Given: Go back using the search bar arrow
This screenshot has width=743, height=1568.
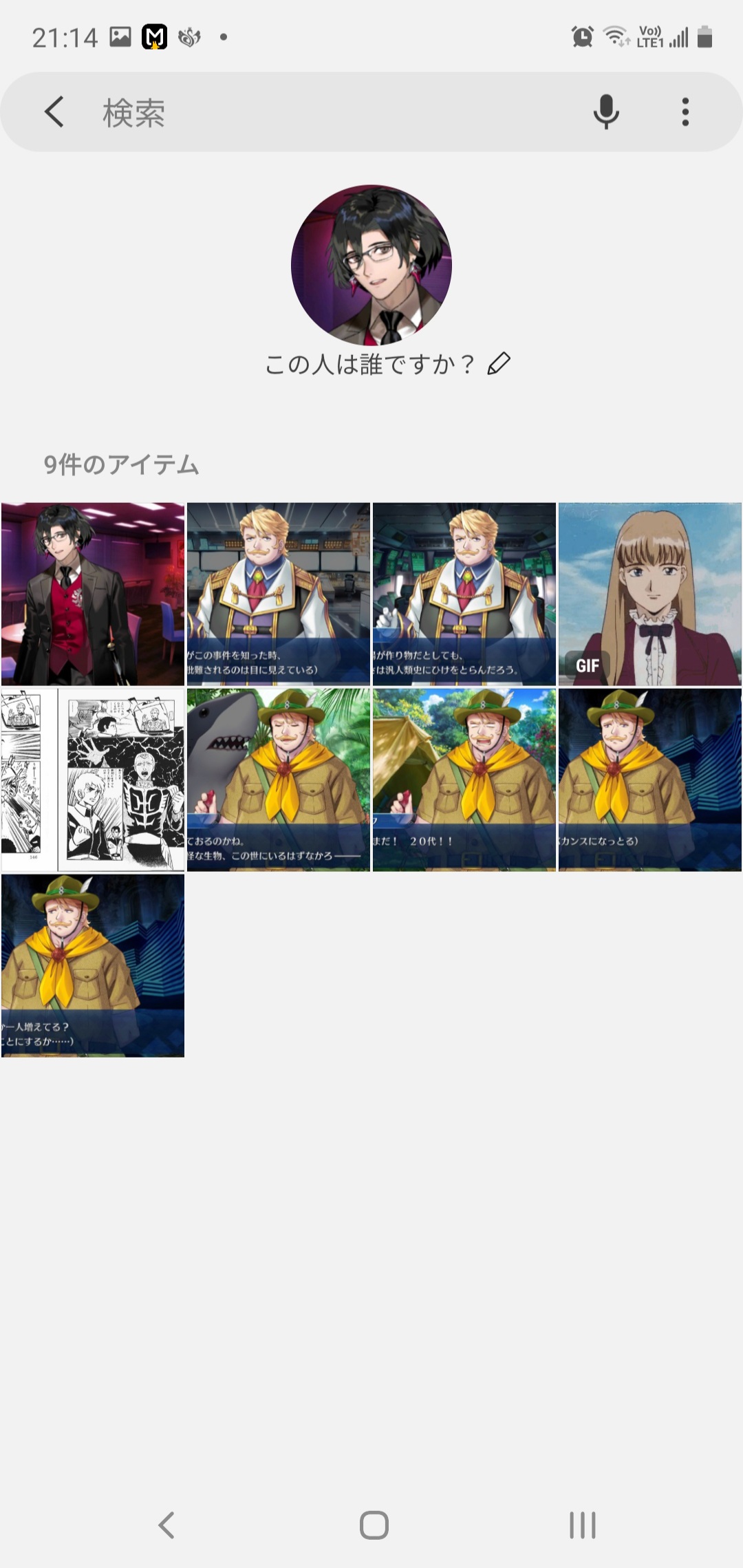Looking at the screenshot, I should coord(54,112).
